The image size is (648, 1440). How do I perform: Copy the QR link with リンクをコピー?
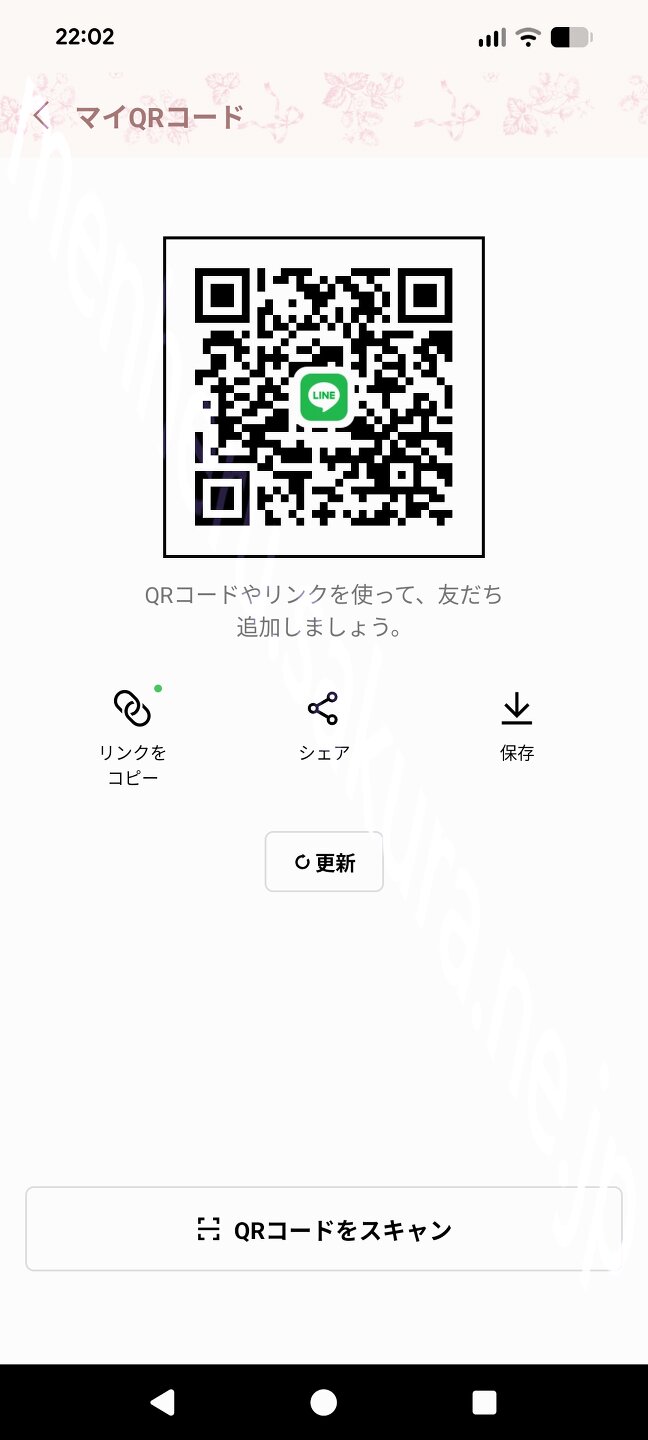[132, 733]
